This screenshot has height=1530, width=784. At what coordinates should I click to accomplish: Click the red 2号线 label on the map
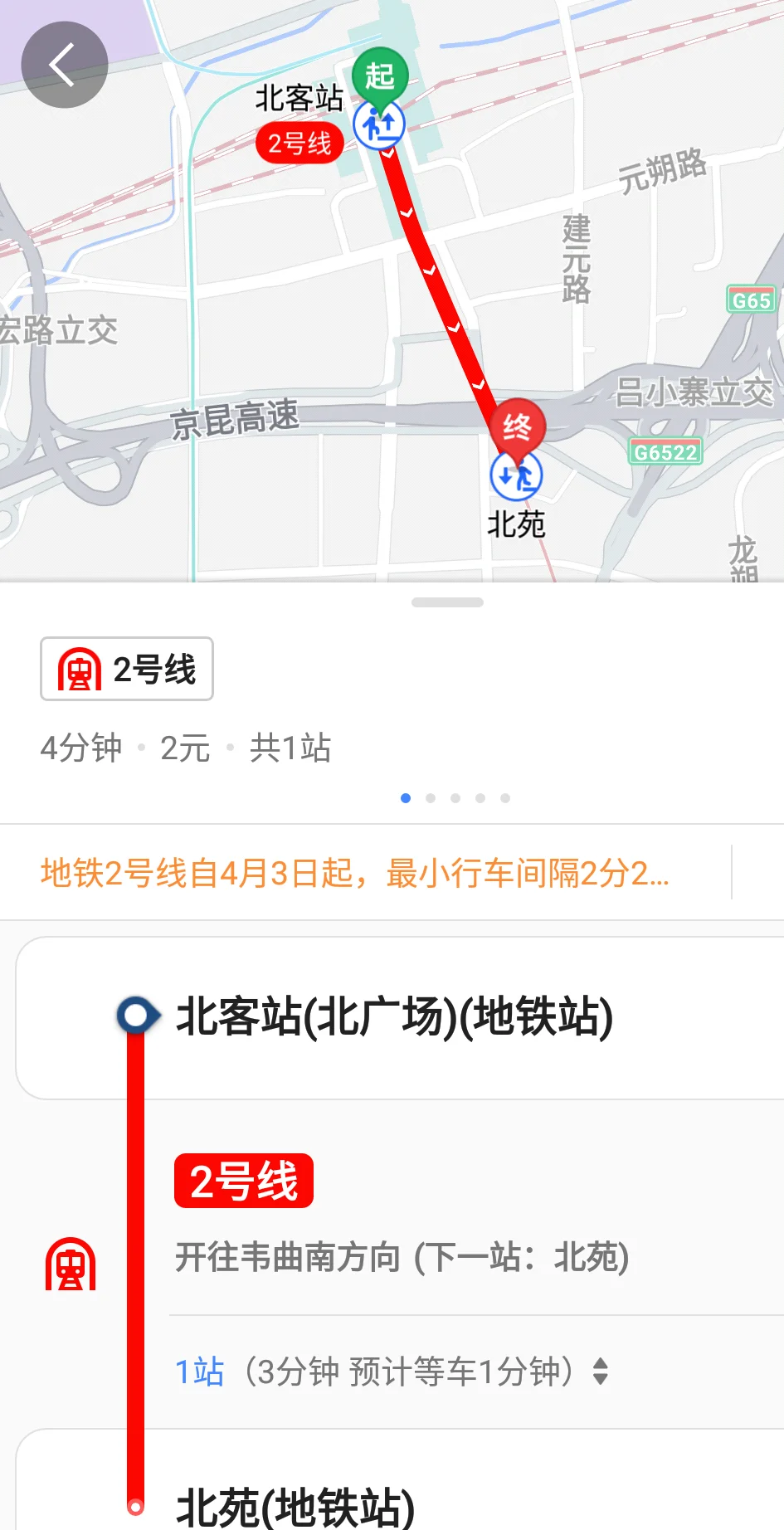coord(299,142)
